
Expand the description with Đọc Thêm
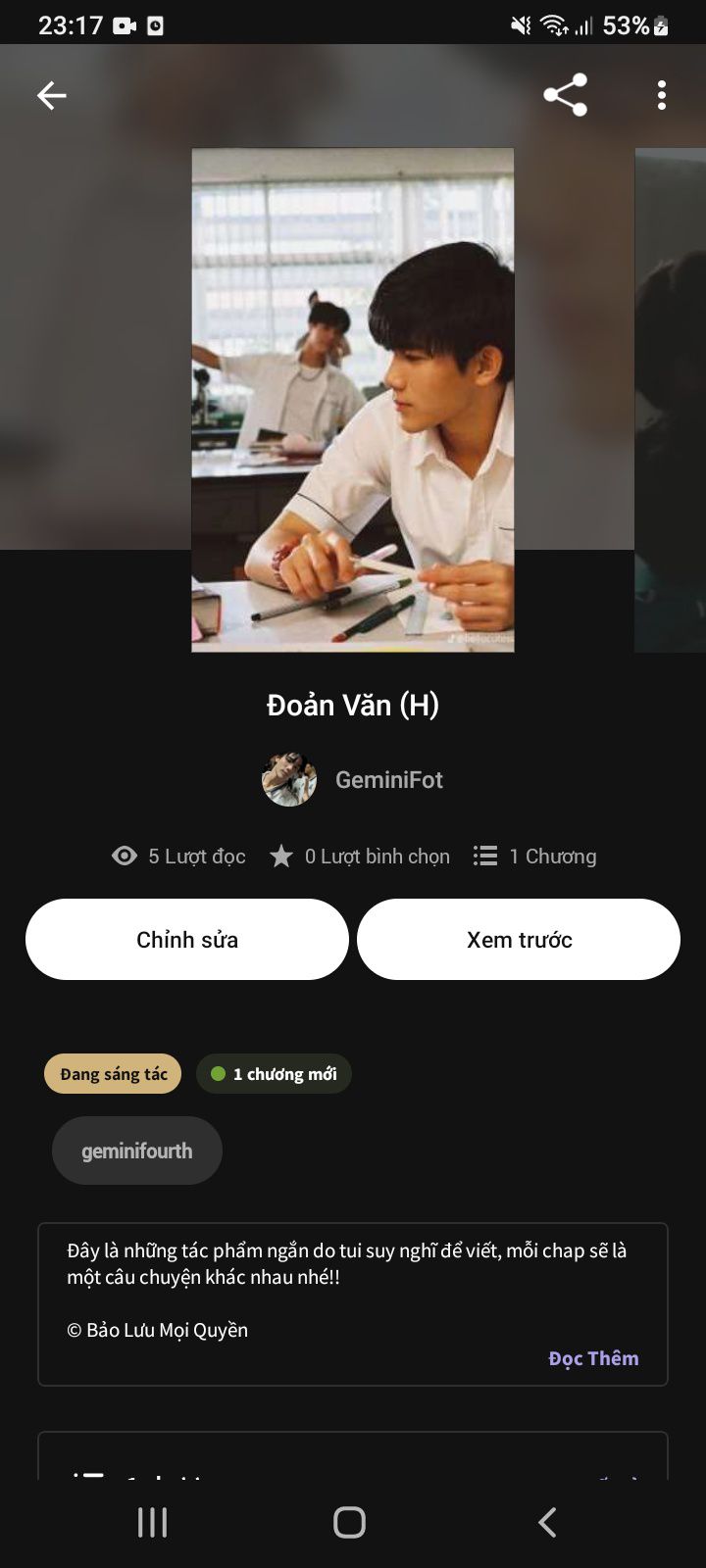pyautogui.click(x=593, y=1358)
